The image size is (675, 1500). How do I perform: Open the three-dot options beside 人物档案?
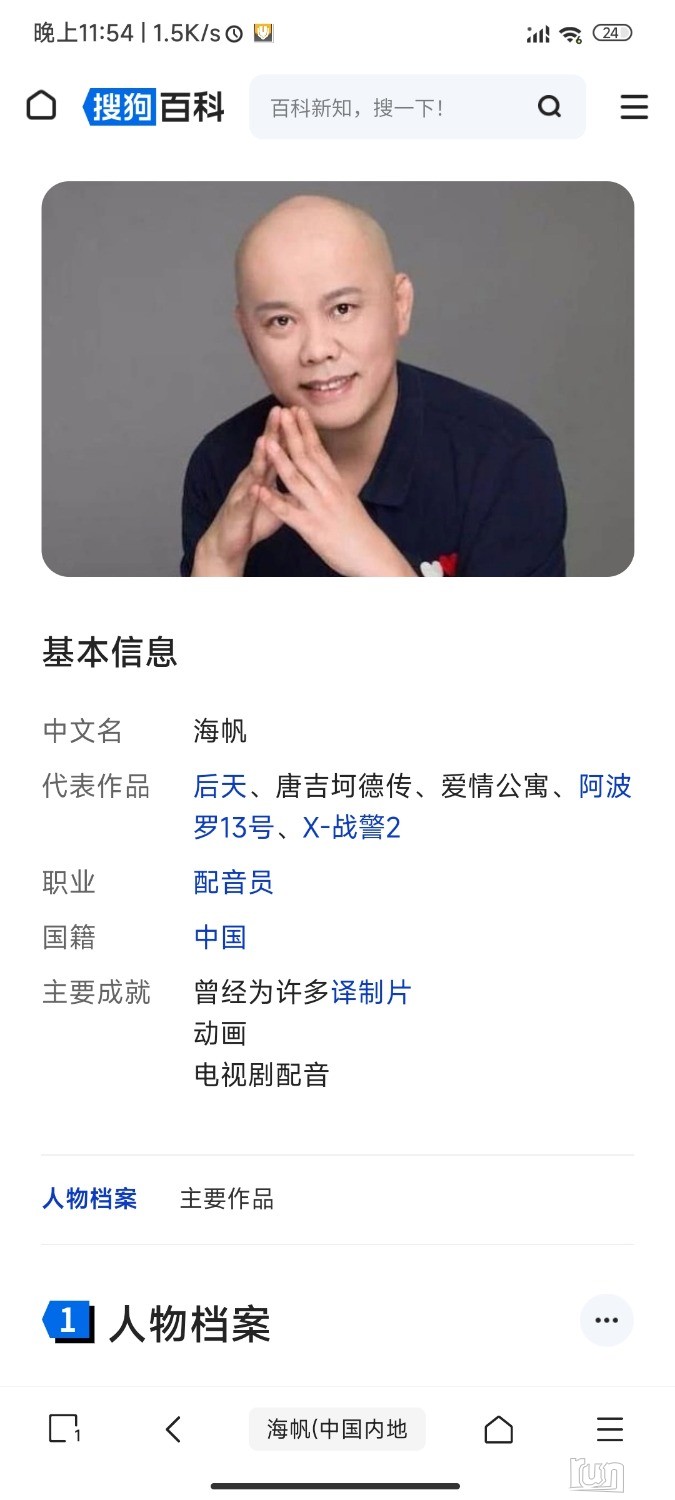click(606, 1320)
